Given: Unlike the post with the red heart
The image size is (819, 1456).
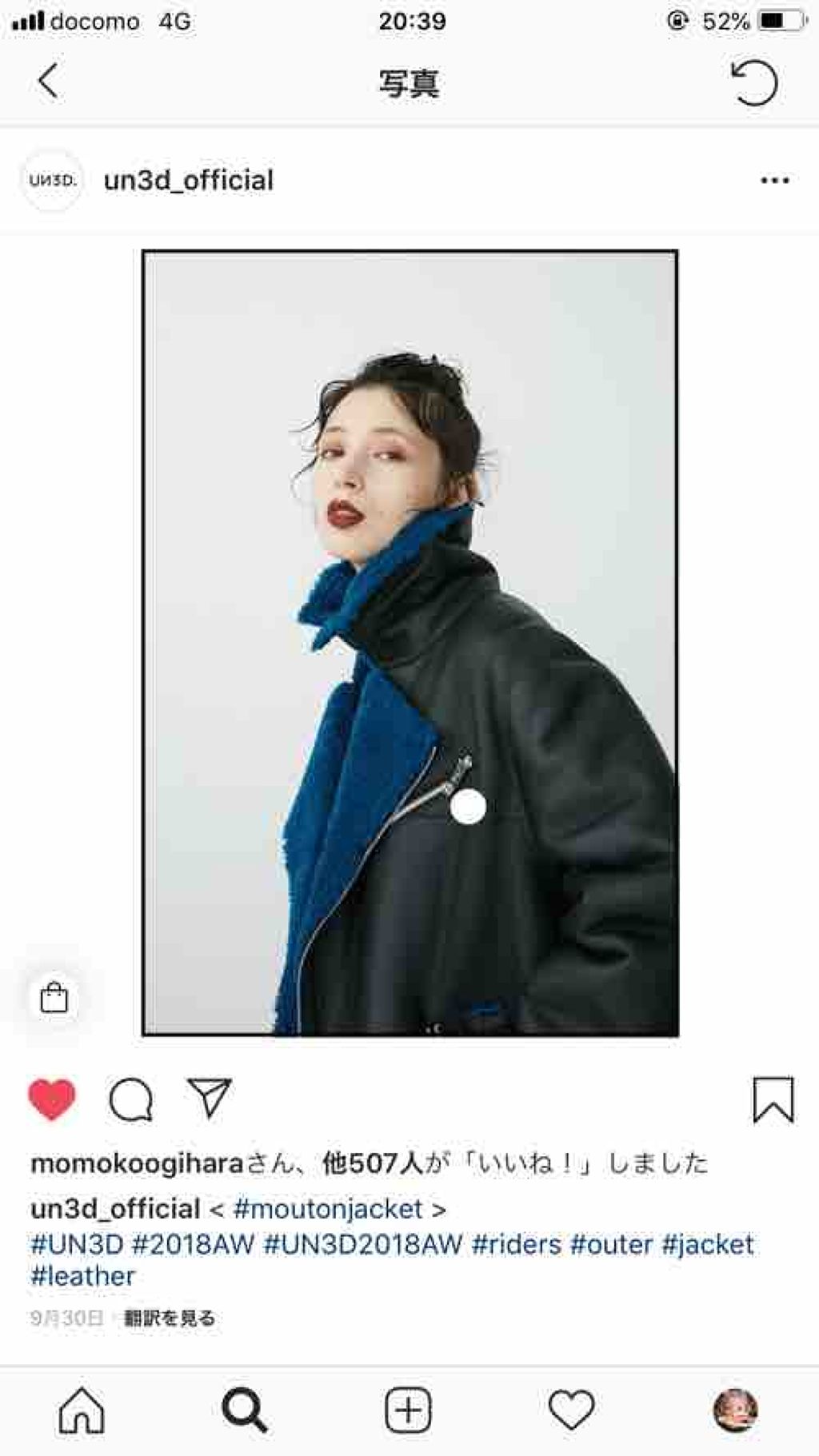Looking at the screenshot, I should coord(52,1099).
